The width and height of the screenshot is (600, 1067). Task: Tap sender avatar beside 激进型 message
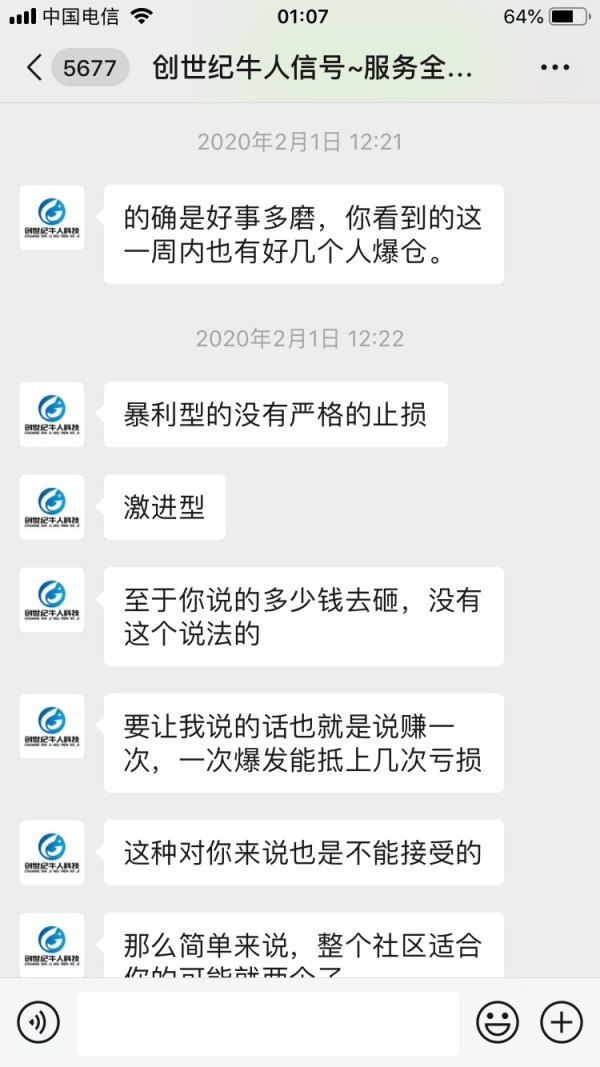click(x=51, y=507)
